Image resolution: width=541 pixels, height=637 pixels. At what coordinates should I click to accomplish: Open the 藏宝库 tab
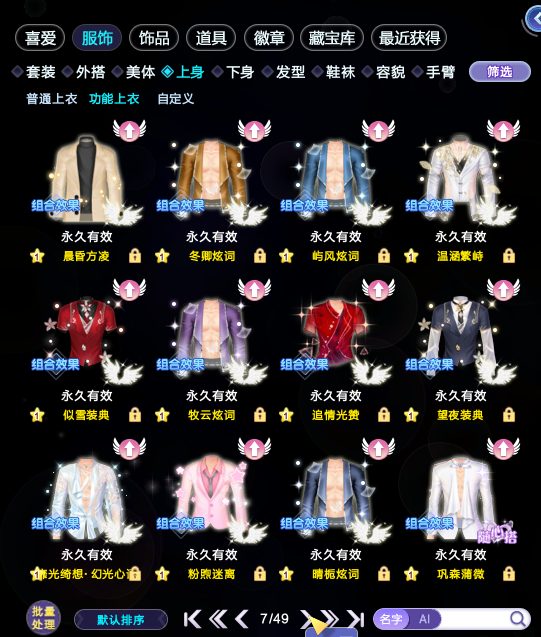pos(331,38)
